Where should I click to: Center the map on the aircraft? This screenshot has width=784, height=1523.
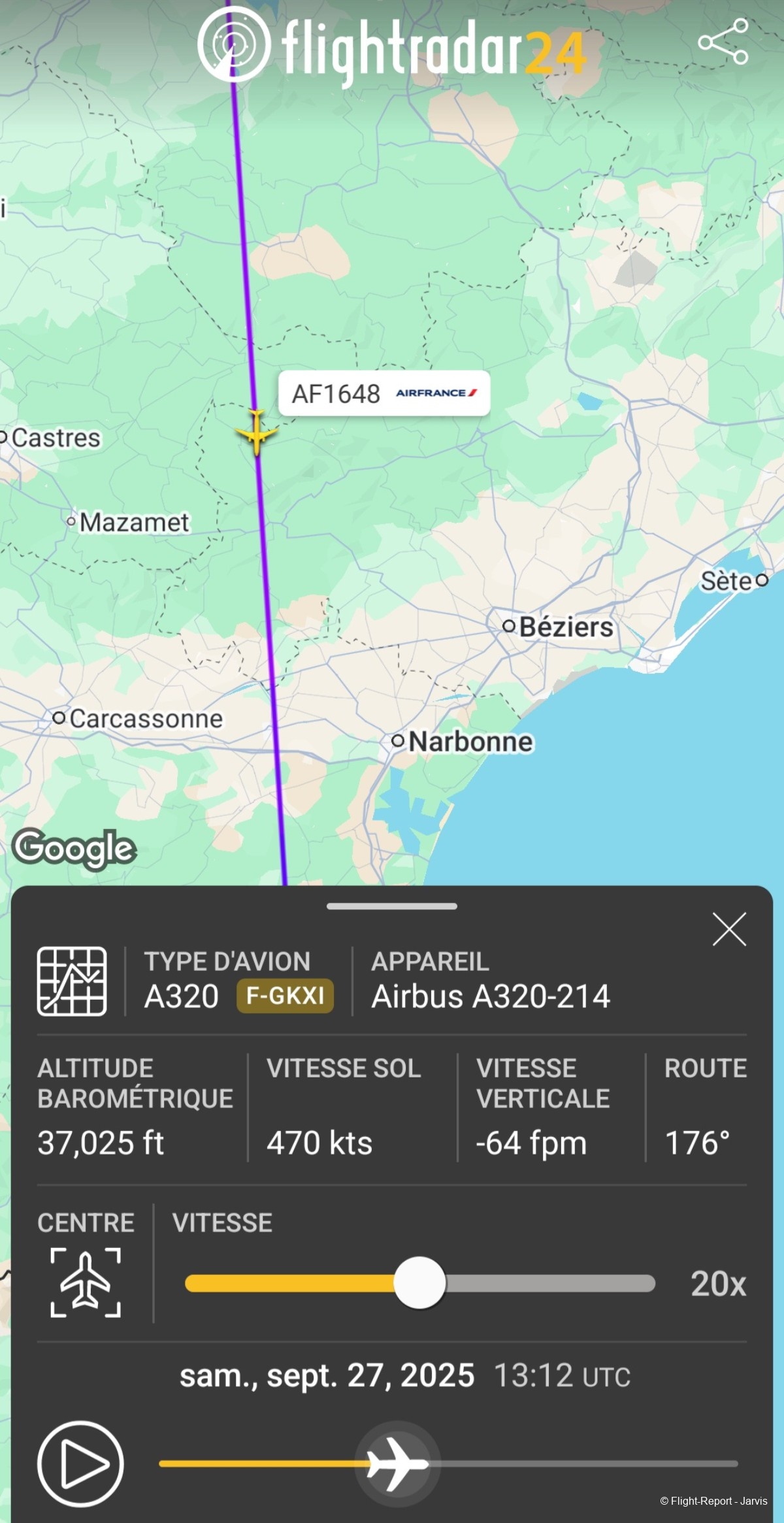point(86,1282)
